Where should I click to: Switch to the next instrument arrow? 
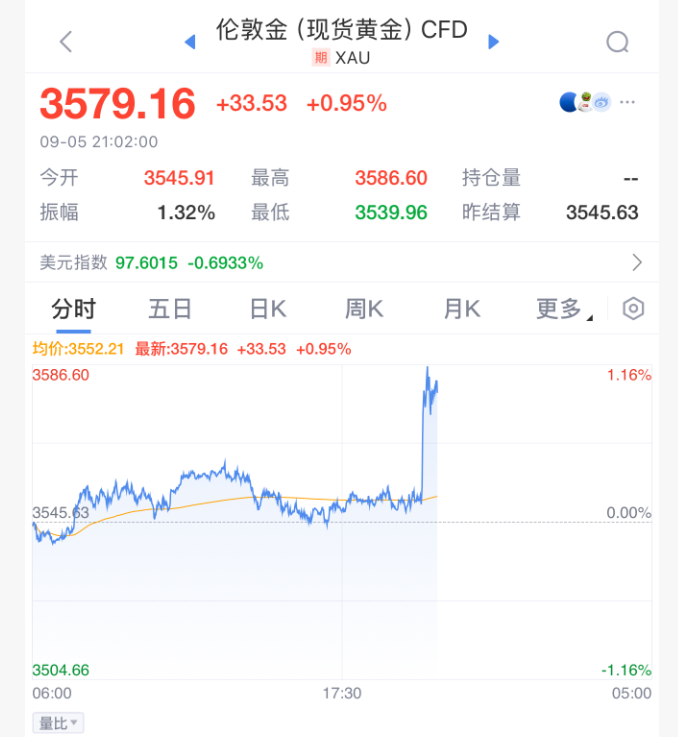(x=493, y=41)
